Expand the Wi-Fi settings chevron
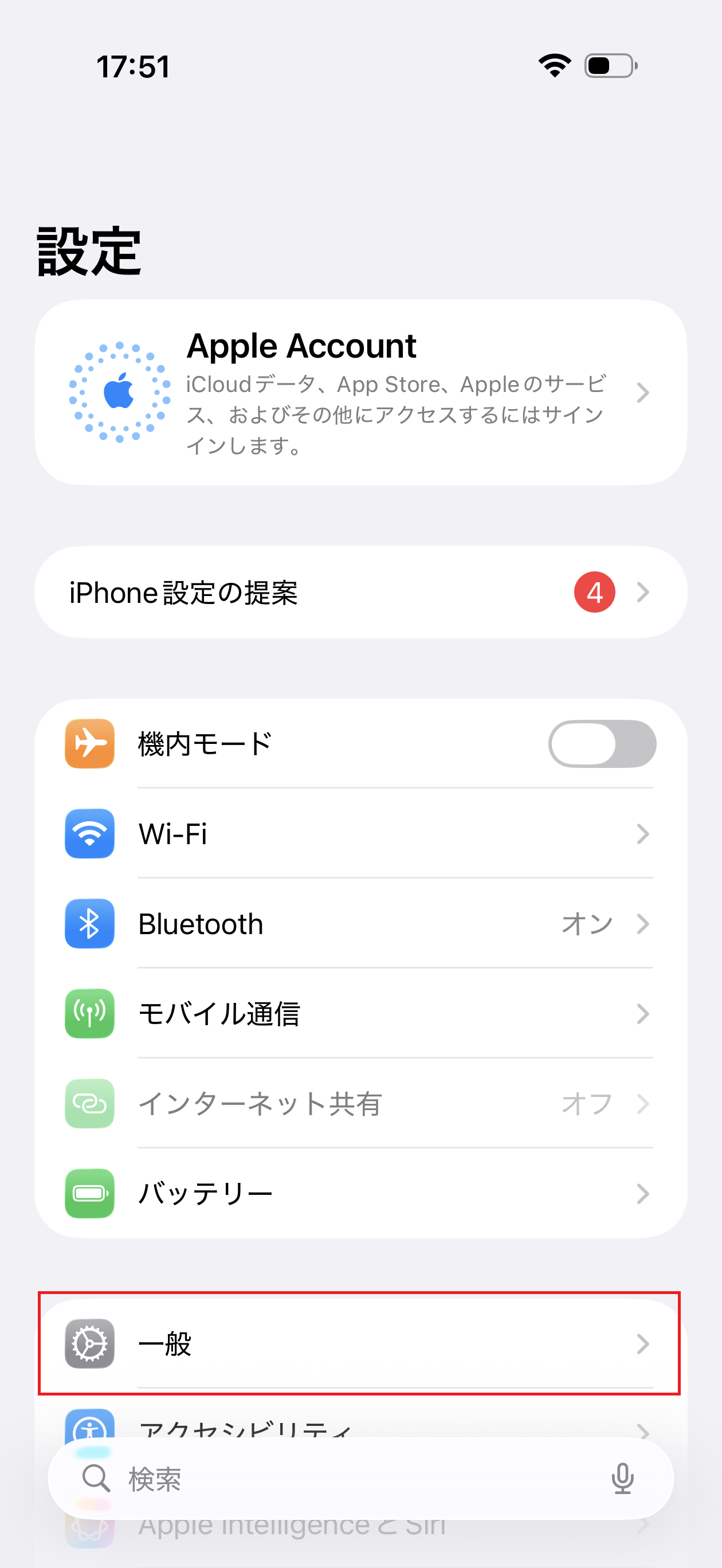The height and width of the screenshot is (1568, 722). coord(643,834)
